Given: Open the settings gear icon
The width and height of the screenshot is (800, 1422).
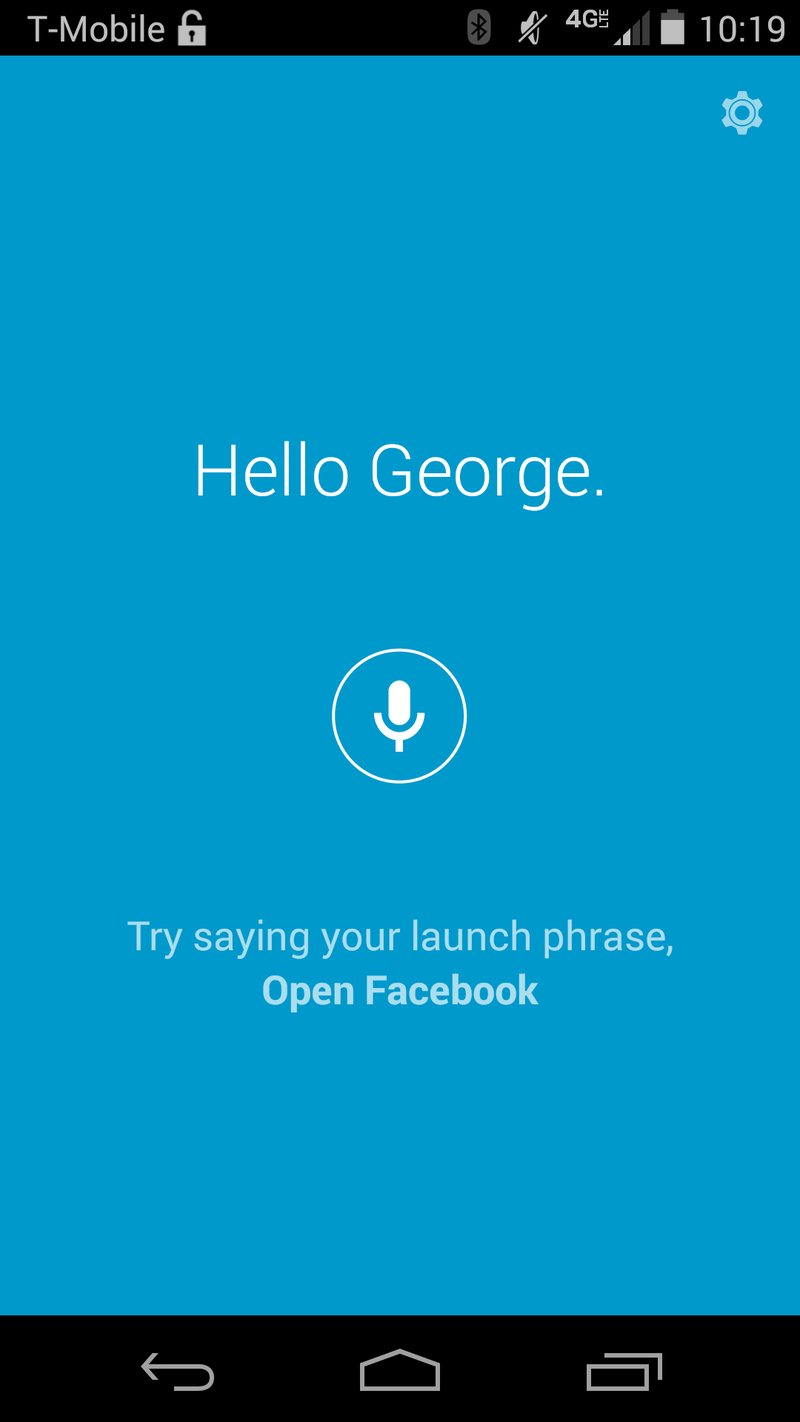Looking at the screenshot, I should (742, 113).
